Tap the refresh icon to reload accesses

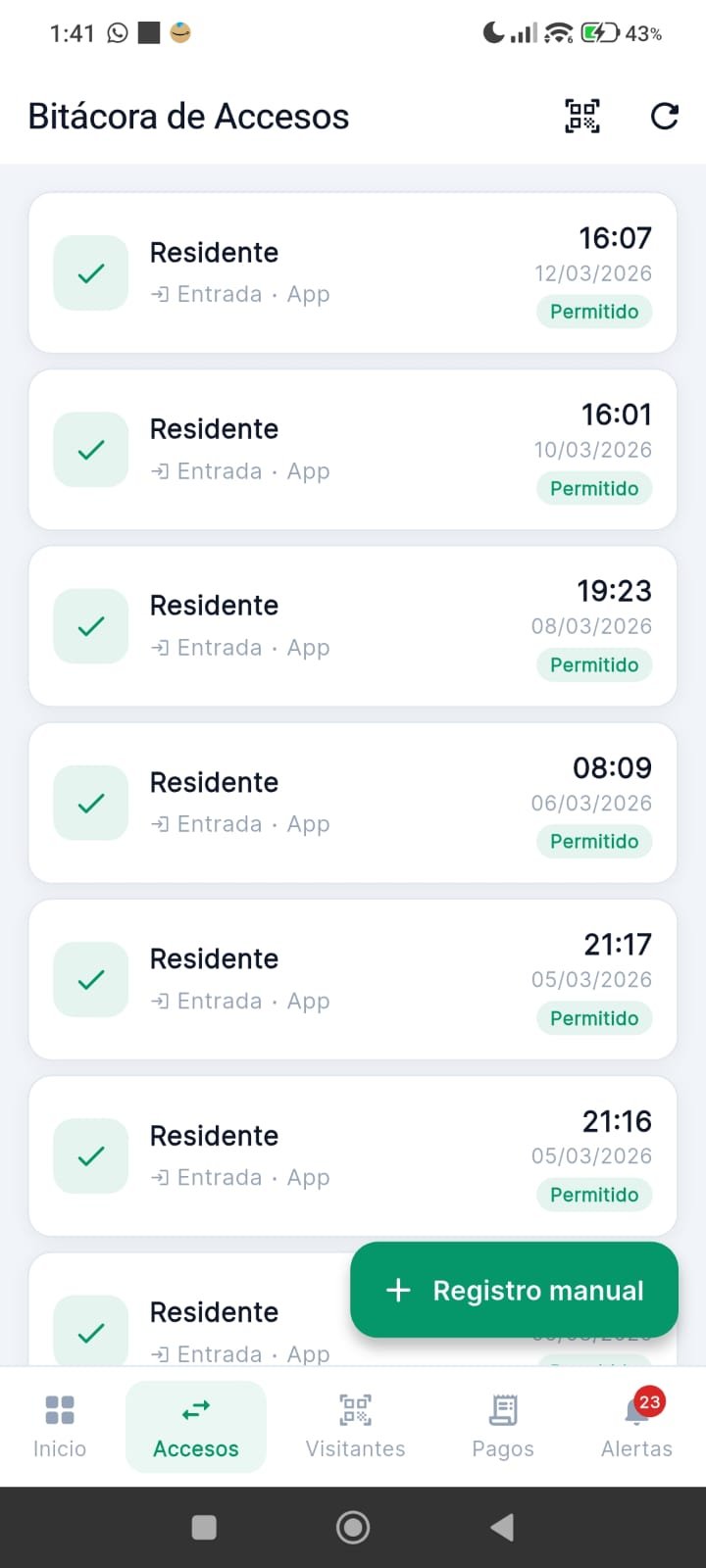(x=665, y=116)
